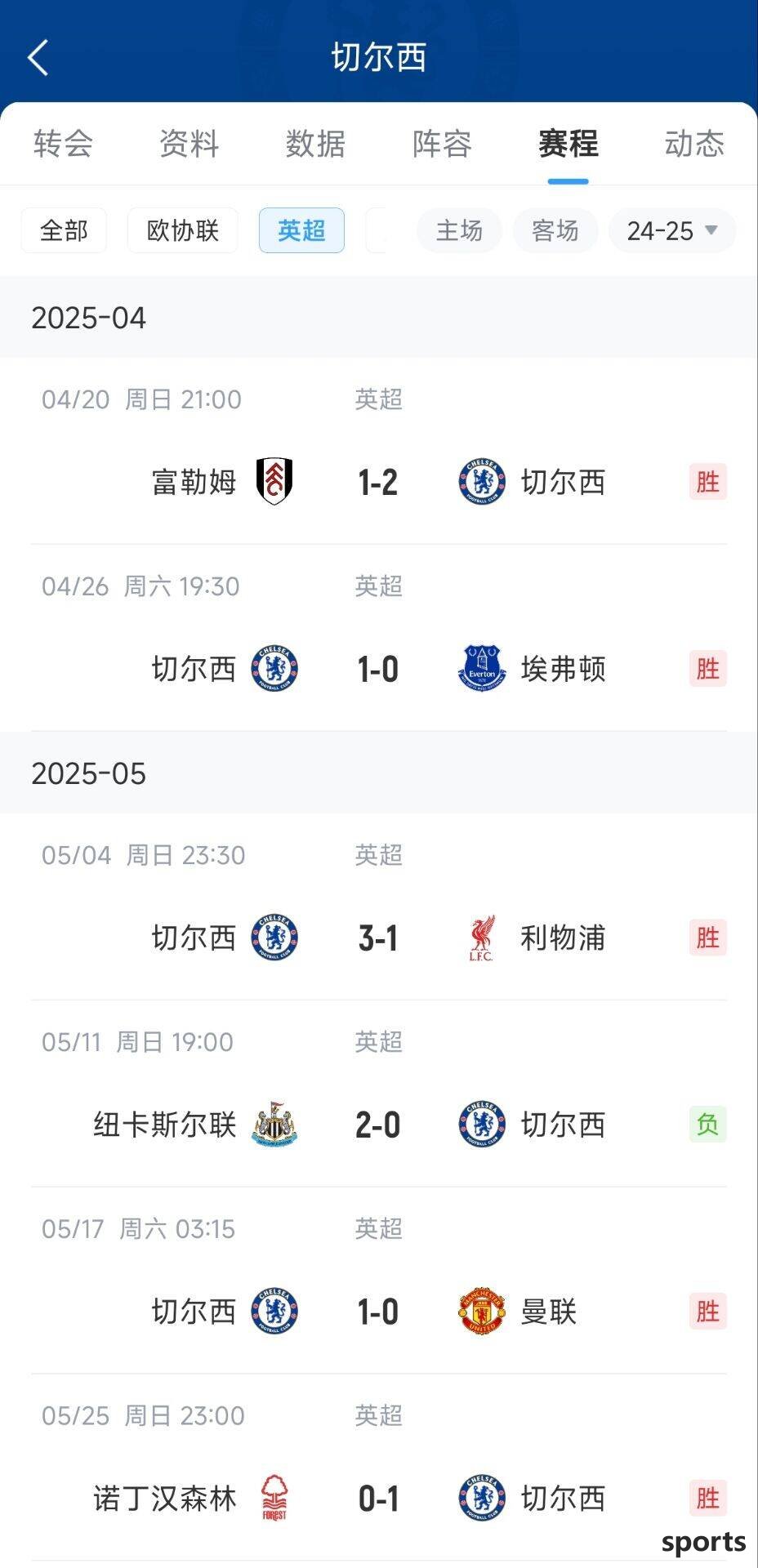
Task: Open the 诺丁汉森林 vs 切尔西 match
Action: pos(379,1468)
